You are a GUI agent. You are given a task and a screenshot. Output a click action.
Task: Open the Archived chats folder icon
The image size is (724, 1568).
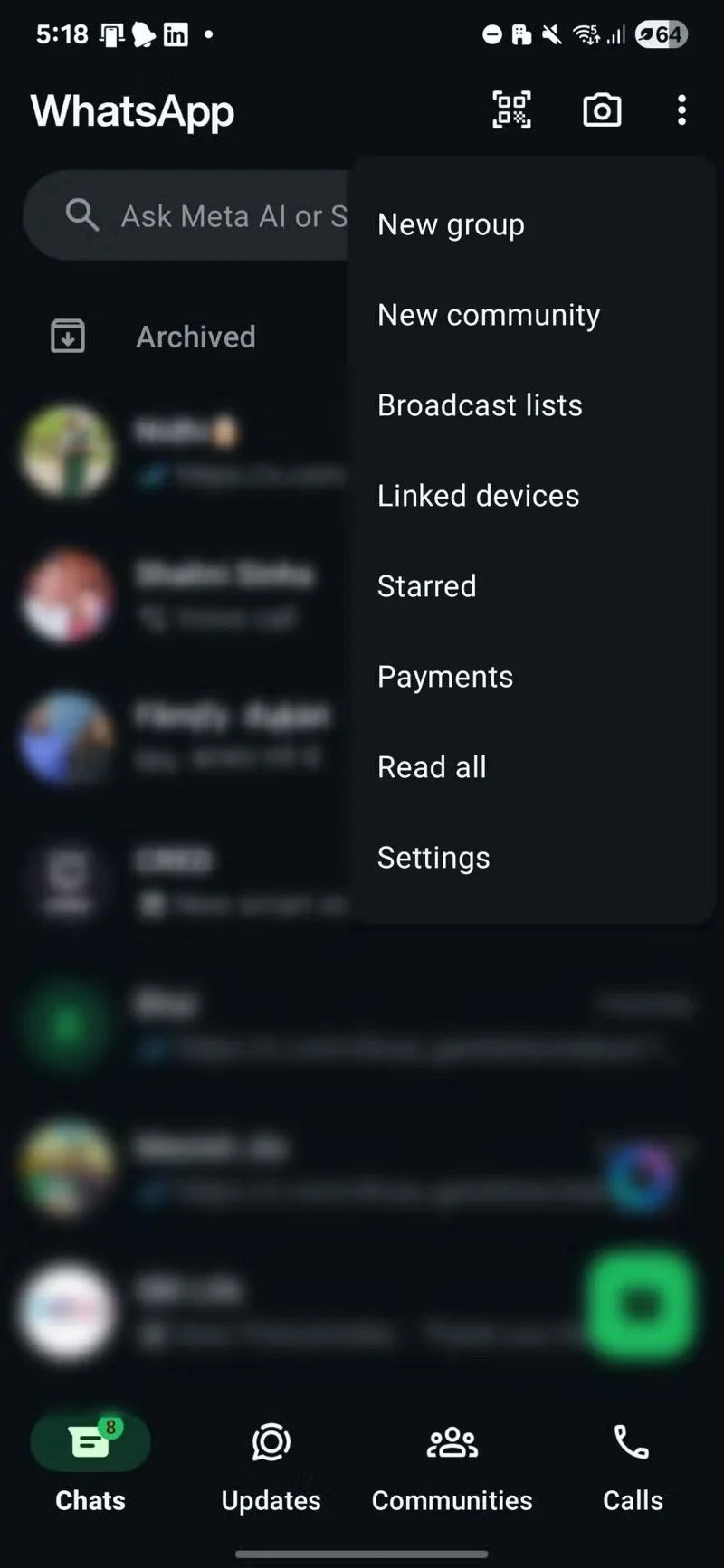67,336
